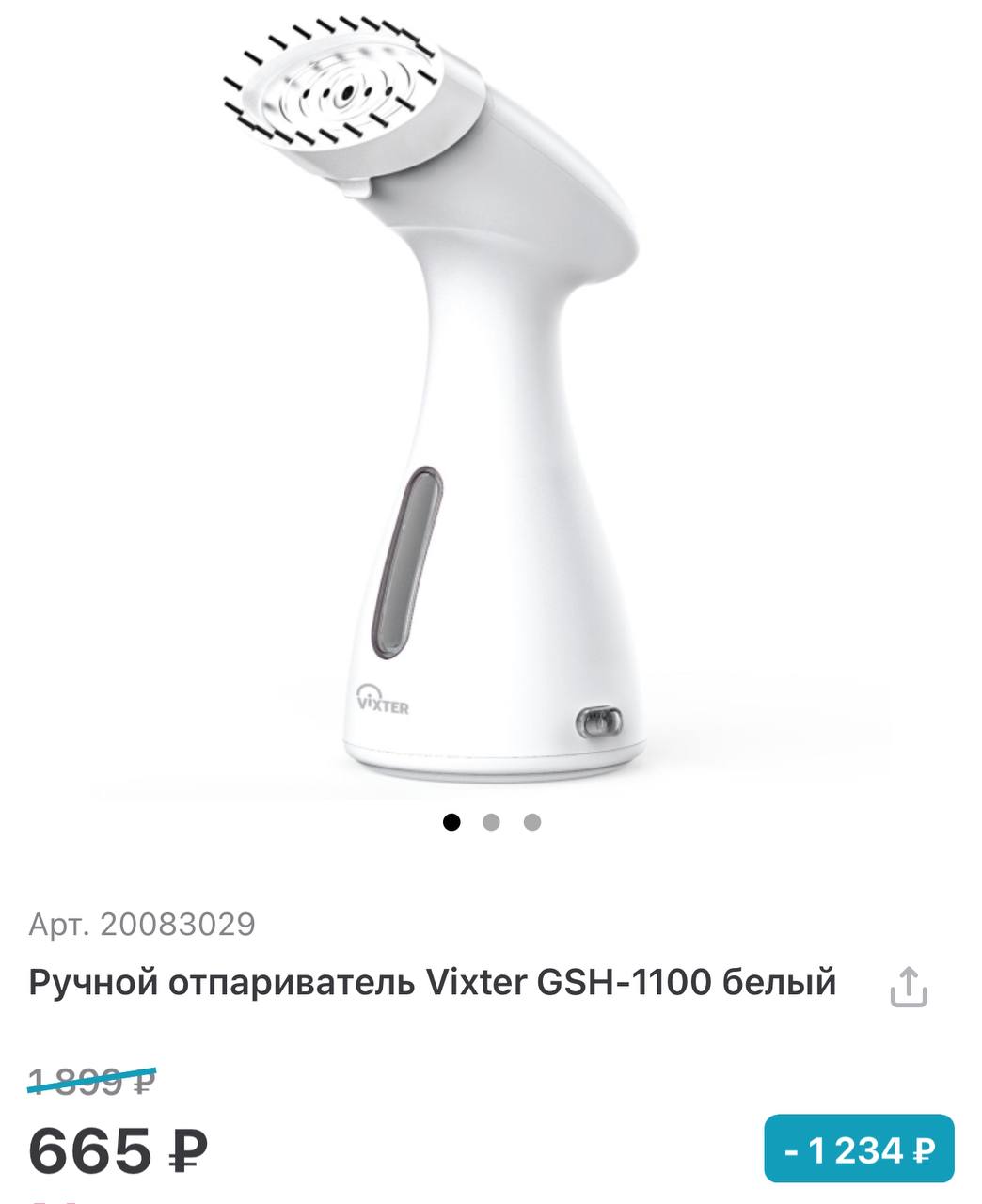Image resolution: width=982 pixels, height=1204 pixels.
Task: Jump to the second product image dot
Action: pos(491,822)
